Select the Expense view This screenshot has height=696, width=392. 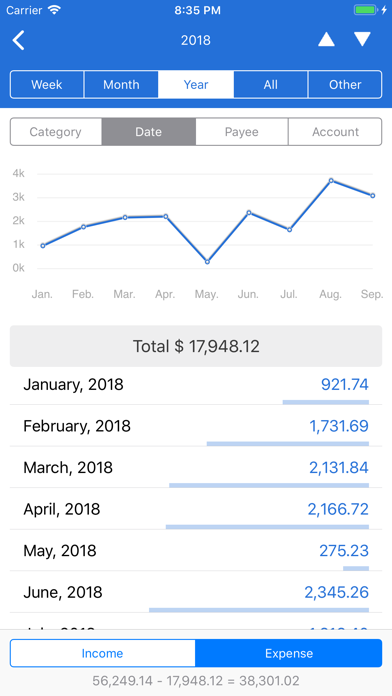click(289, 653)
